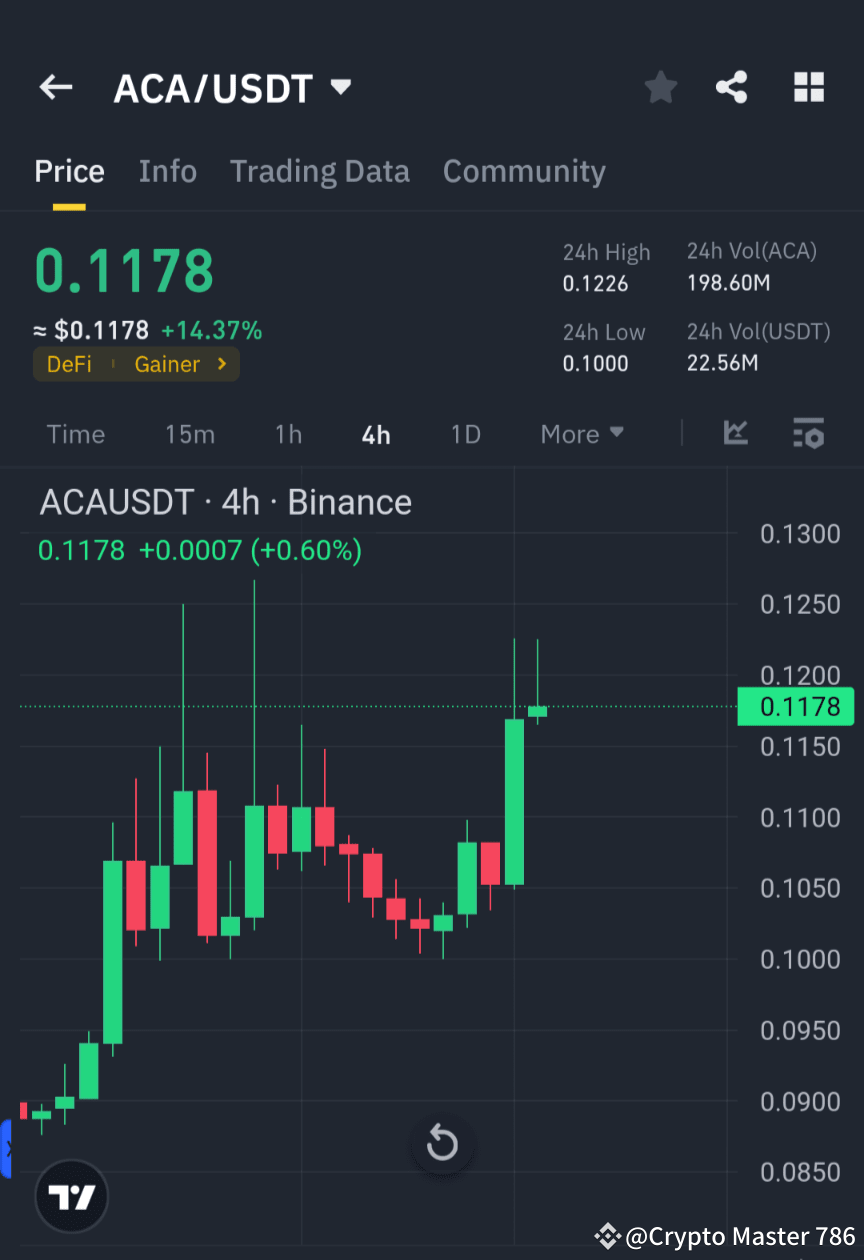Expand the ACA/USDT pair selector
Screen dimensions: 864x1260
pyautogui.click(x=340, y=87)
